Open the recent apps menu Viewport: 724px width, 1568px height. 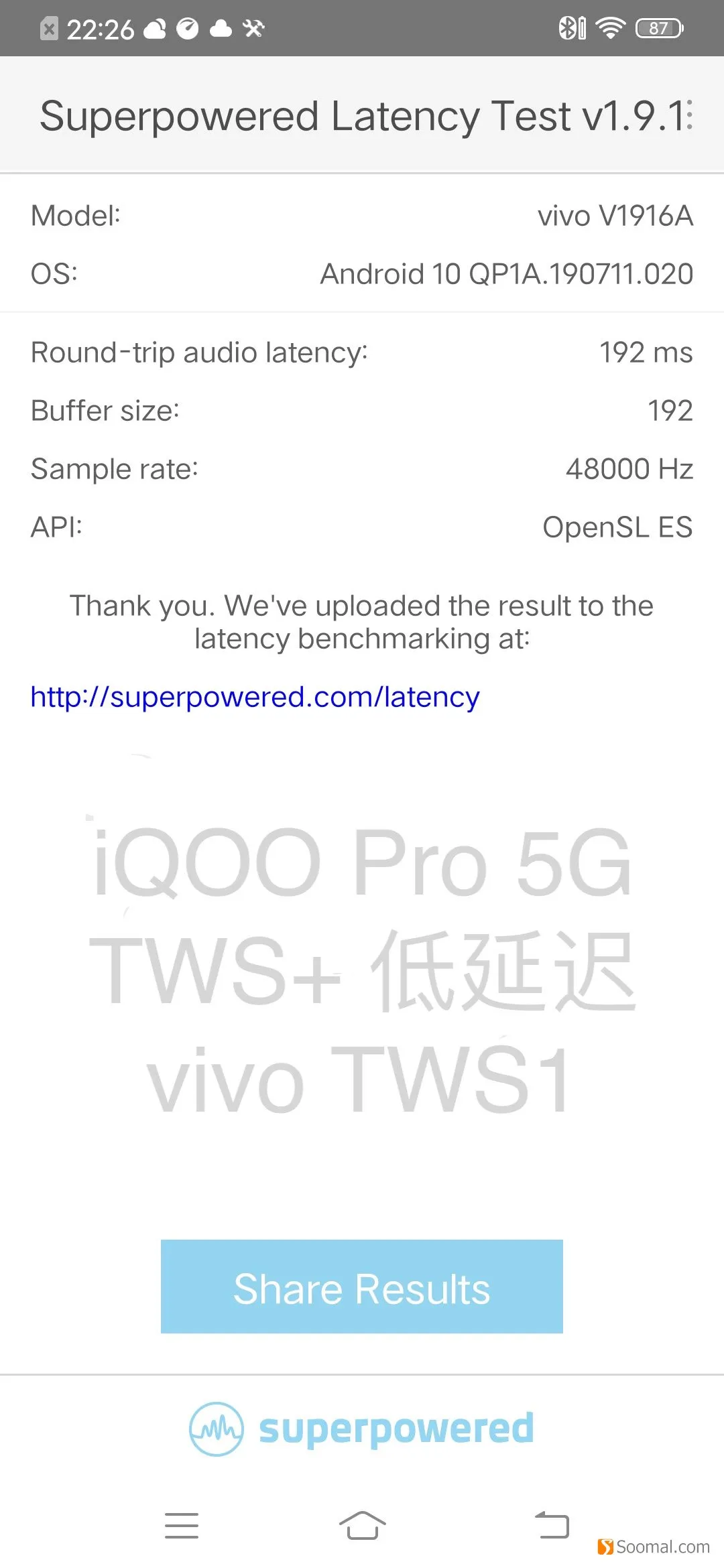coord(182,1526)
